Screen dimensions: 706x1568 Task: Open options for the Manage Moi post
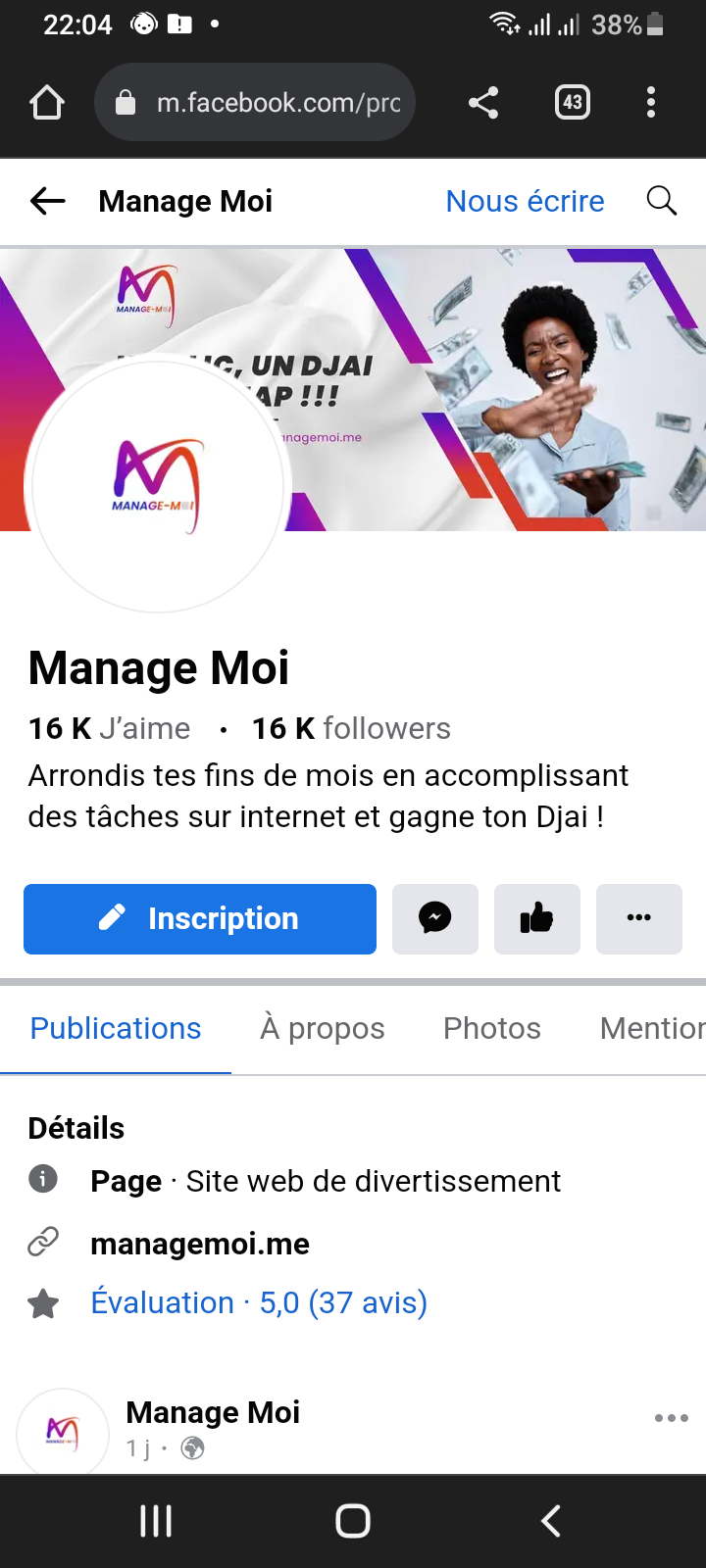[672, 1418]
